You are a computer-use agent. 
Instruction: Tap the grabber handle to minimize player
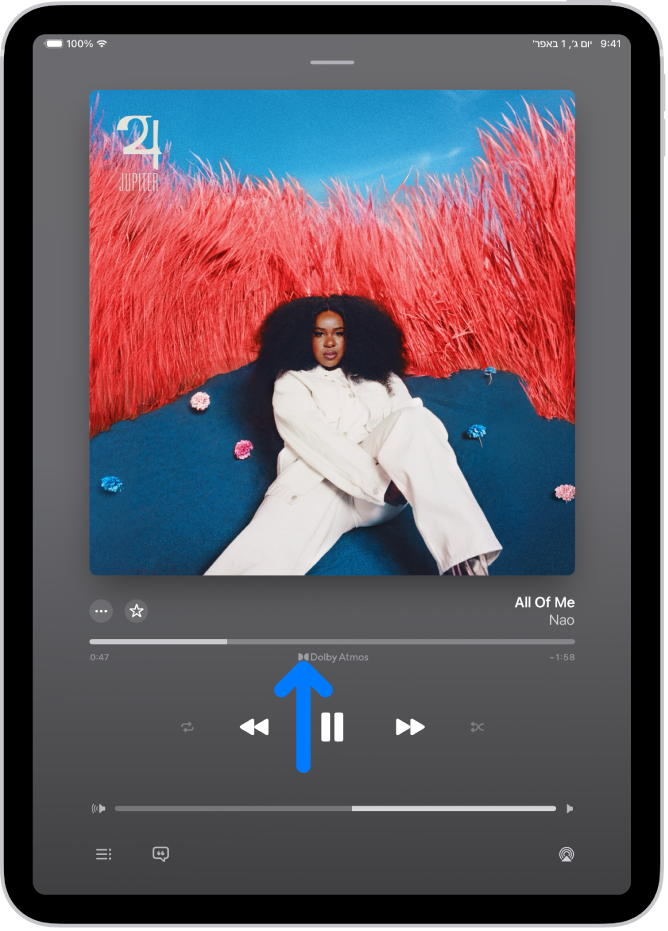(332, 62)
